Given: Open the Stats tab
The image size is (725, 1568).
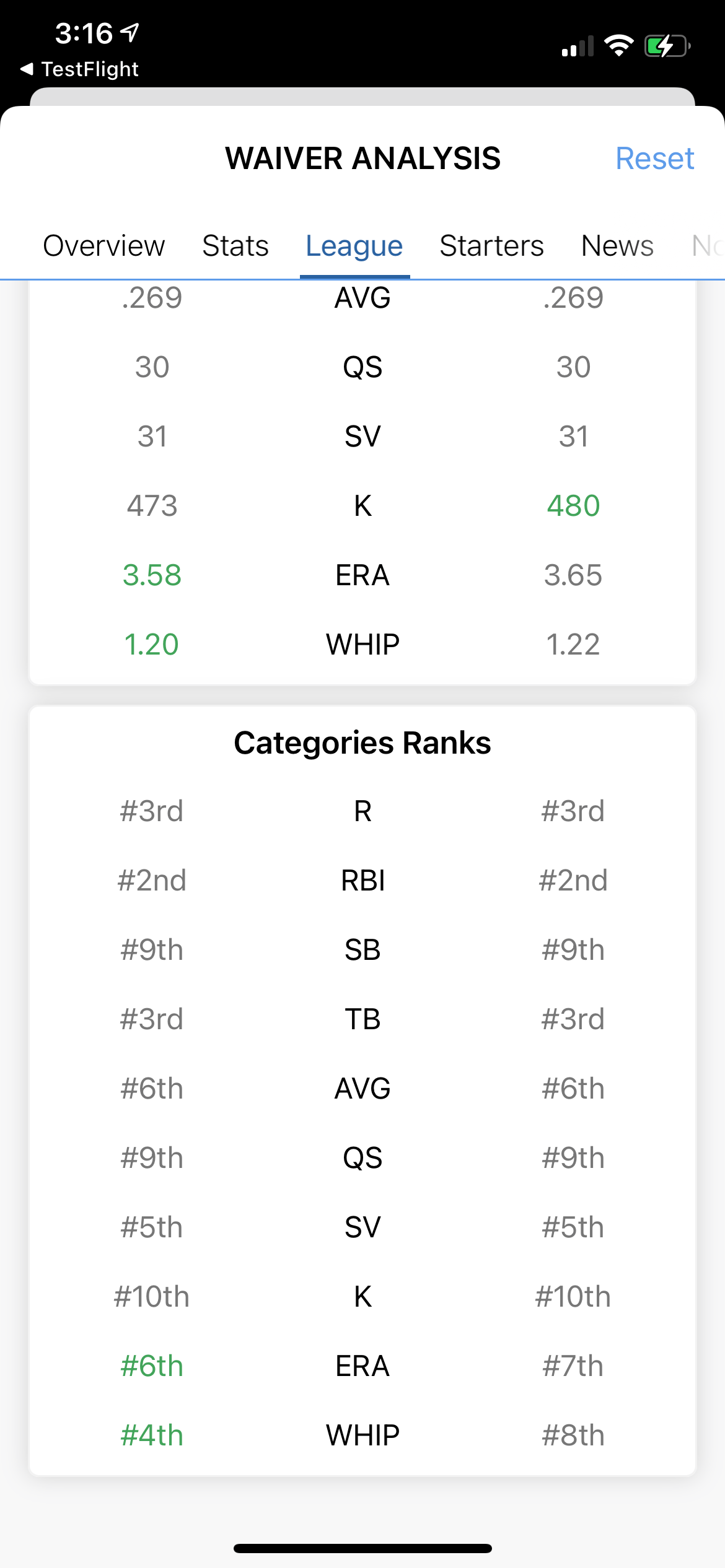Looking at the screenshot, I should pyautogui.click(x=235, y=246).
